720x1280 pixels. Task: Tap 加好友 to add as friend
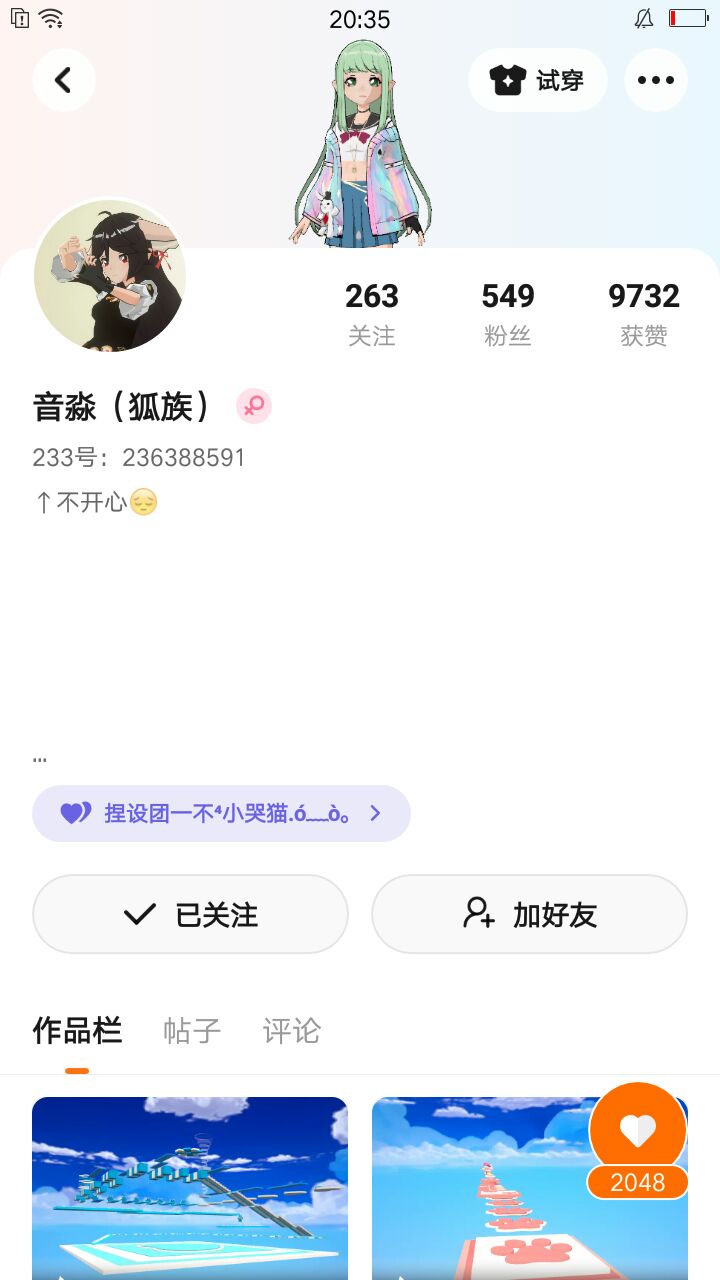529,914
